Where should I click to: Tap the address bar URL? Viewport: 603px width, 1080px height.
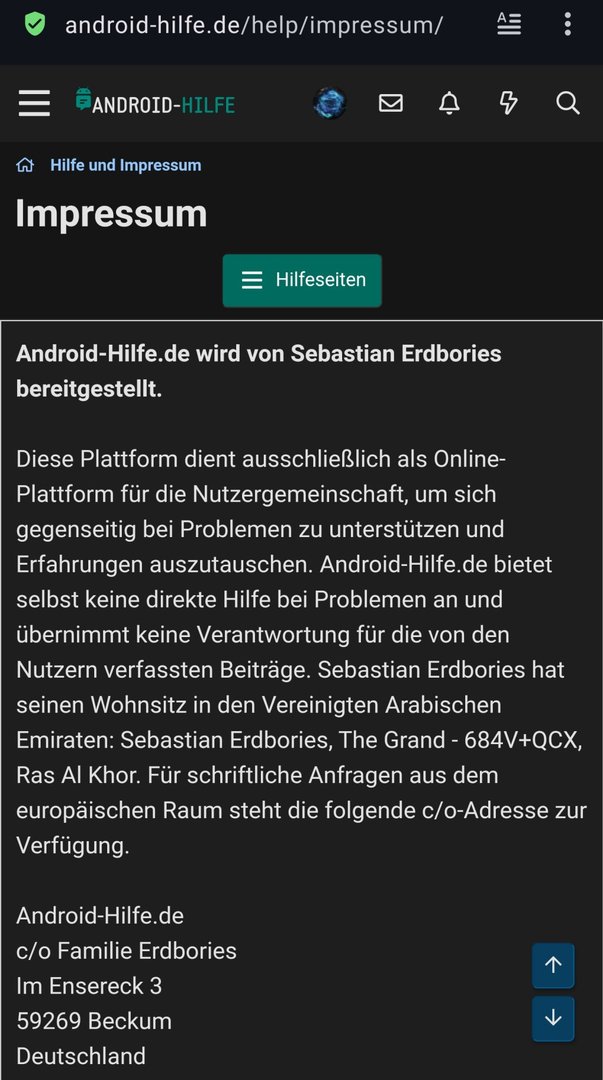point(254,25)
